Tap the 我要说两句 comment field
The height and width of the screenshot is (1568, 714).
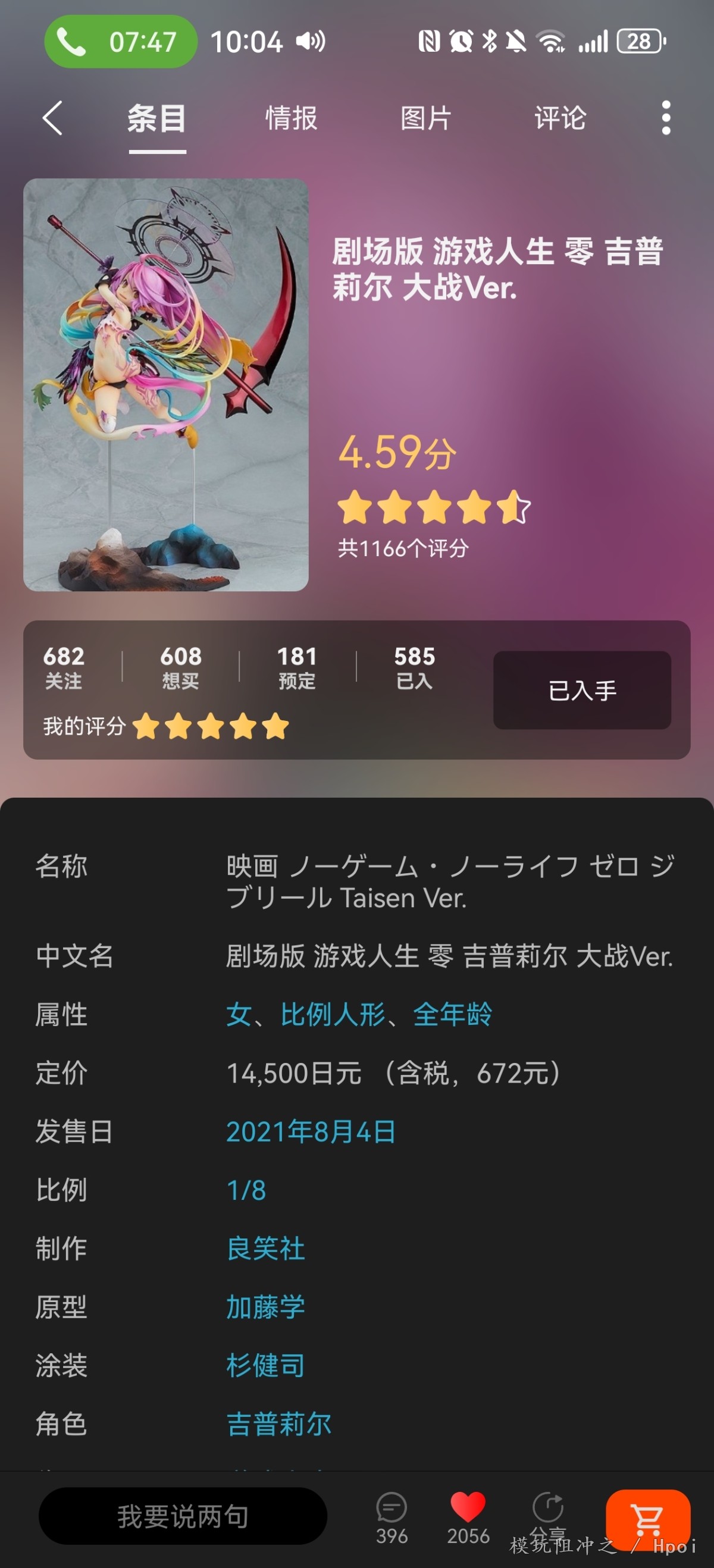pyautogui.click(x=183, y=1516)
